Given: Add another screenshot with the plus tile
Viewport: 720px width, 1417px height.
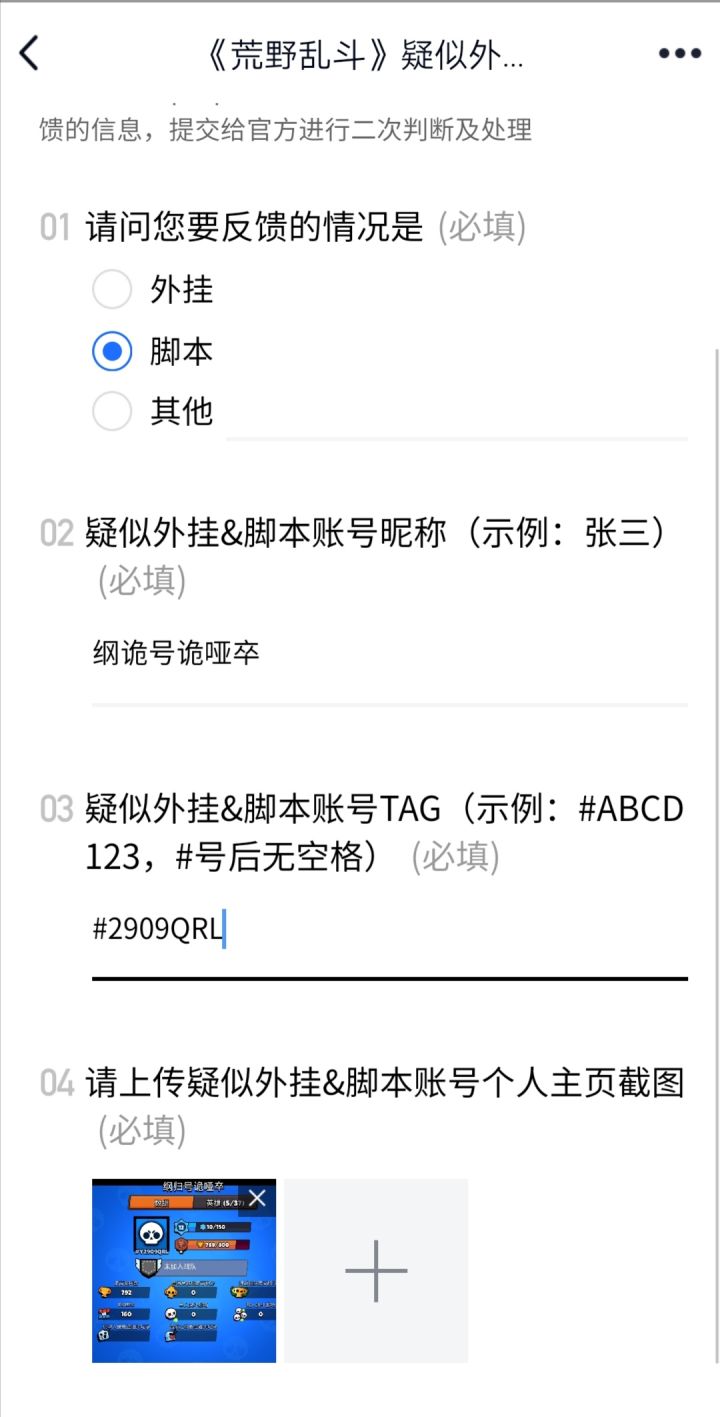Looking at the screenshot, I should coord(376,1270).
